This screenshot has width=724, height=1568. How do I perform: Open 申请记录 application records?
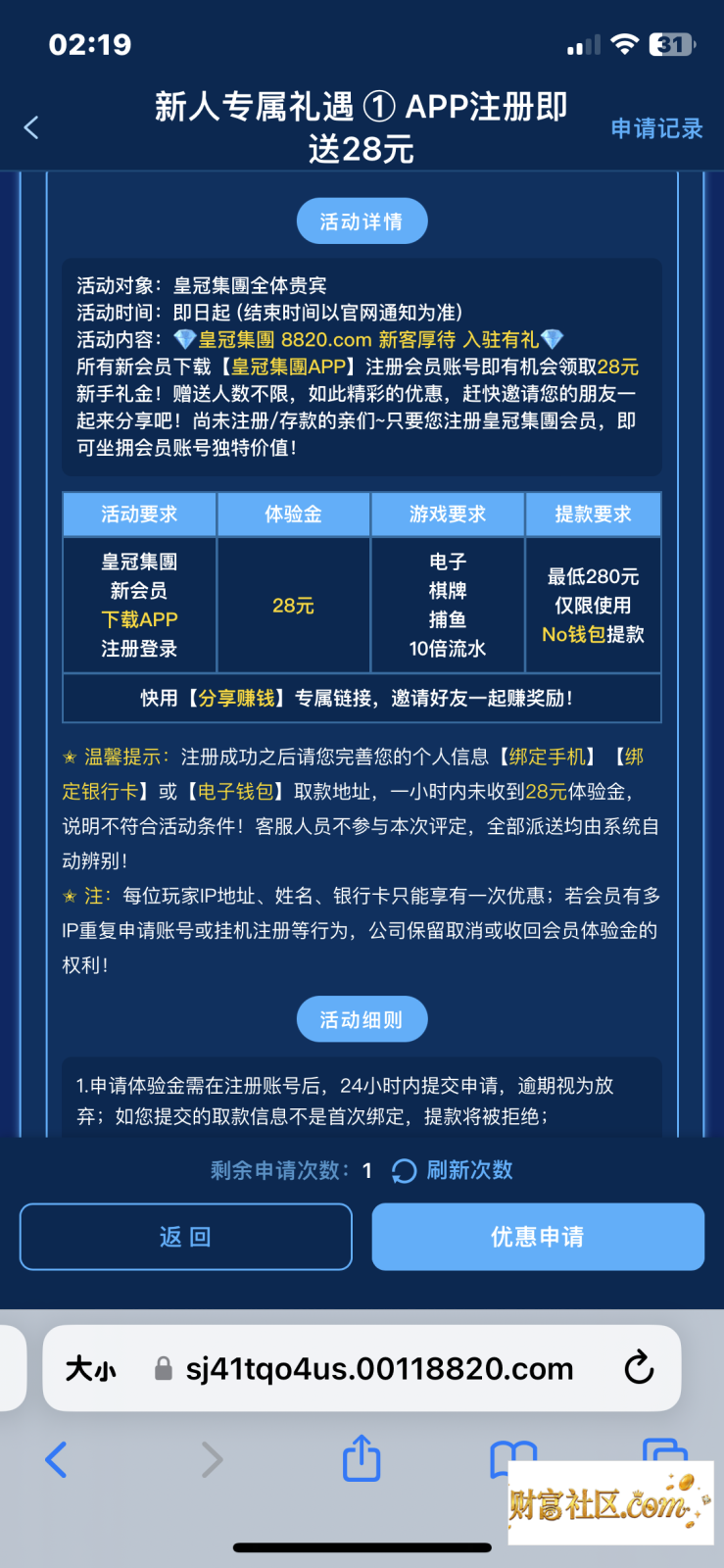point(656,128)
